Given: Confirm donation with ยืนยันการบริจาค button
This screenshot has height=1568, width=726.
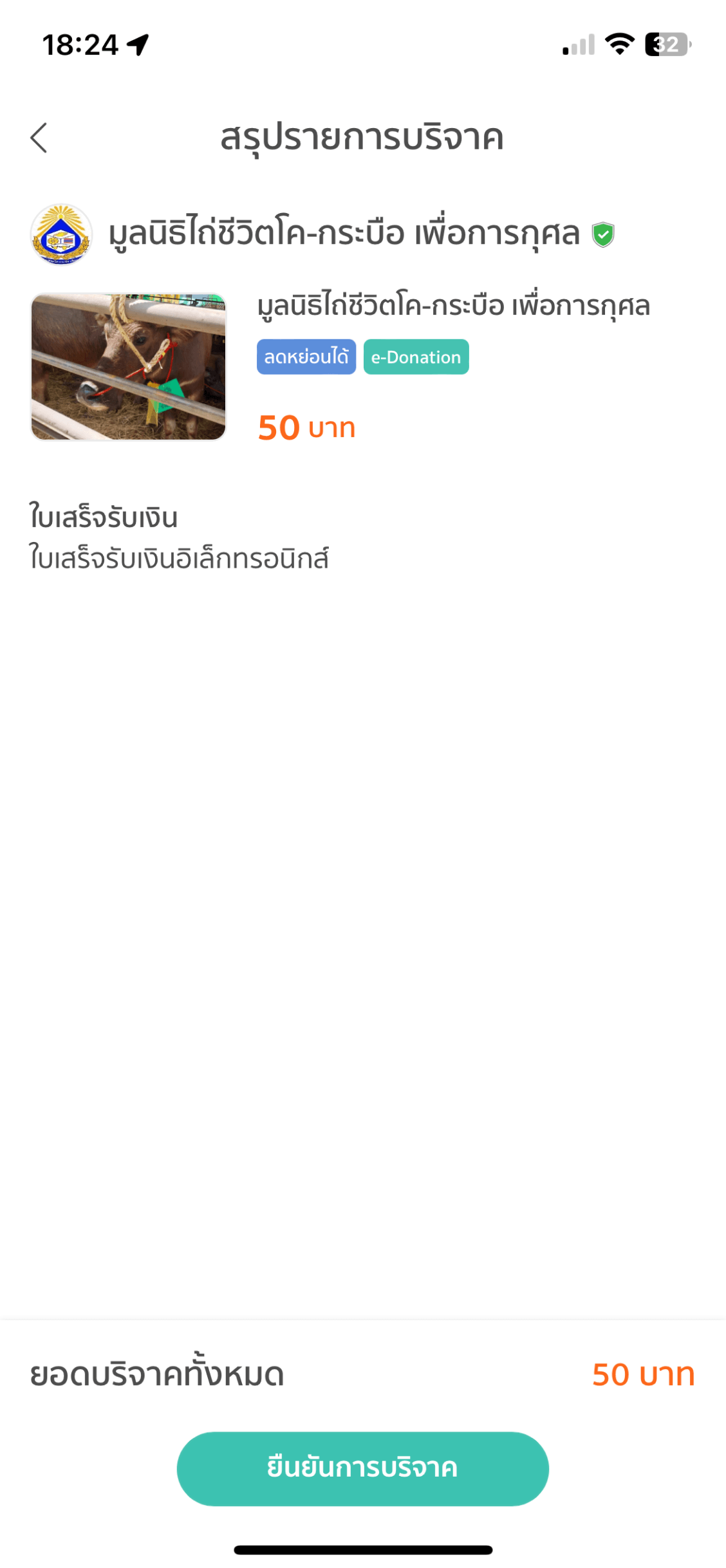Looking at the screenshot, I should pyautogui.click(x=362, y=1468).
